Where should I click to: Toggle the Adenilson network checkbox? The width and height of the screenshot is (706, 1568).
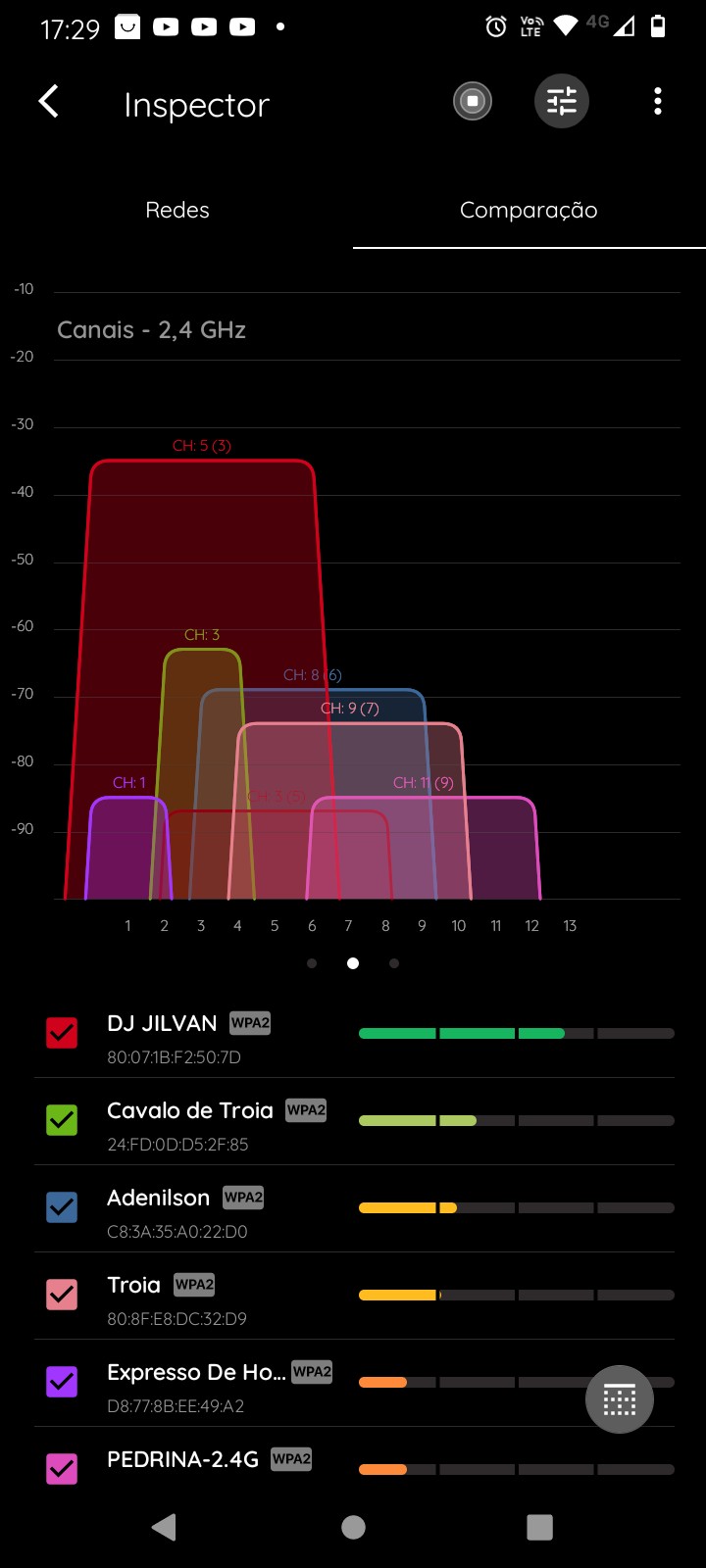click(62, 1207)
